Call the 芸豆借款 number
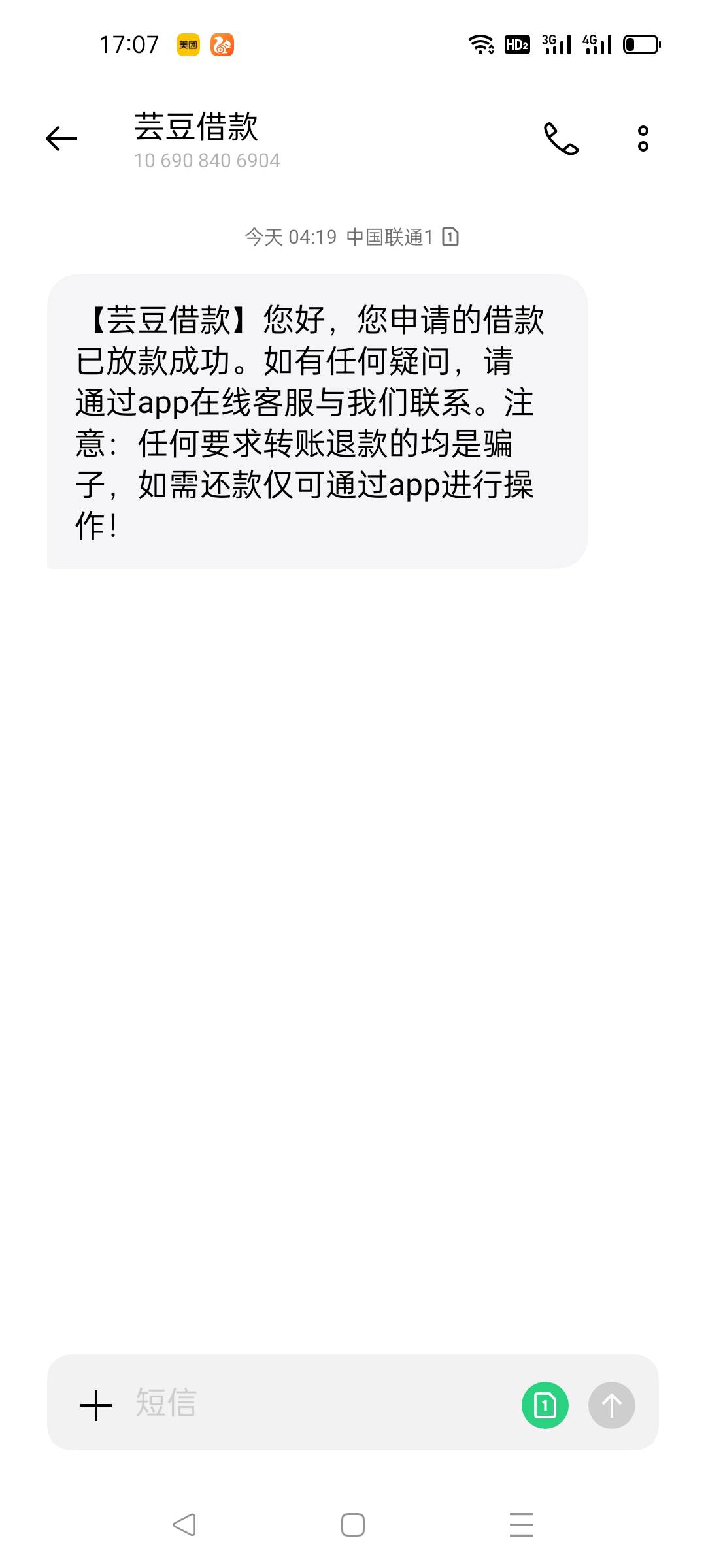 pyautogui.click(x=561, y=139)
